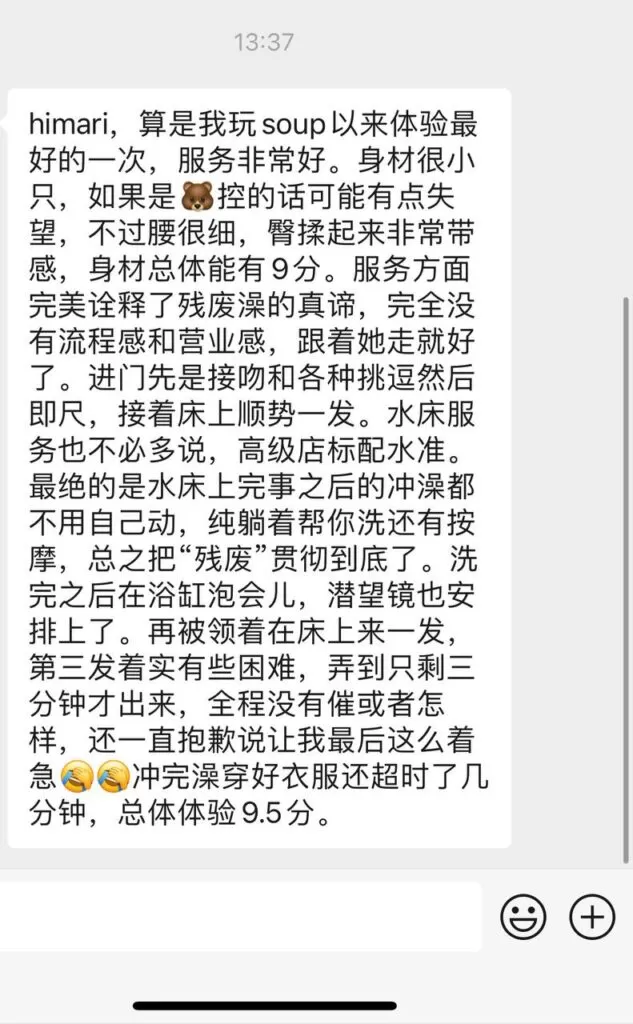
Task: Open the plus attachment menu
Action: (x=592, y=916)
